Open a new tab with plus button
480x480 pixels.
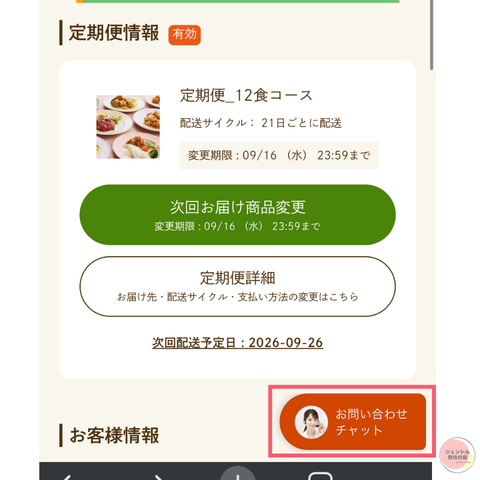237,474
